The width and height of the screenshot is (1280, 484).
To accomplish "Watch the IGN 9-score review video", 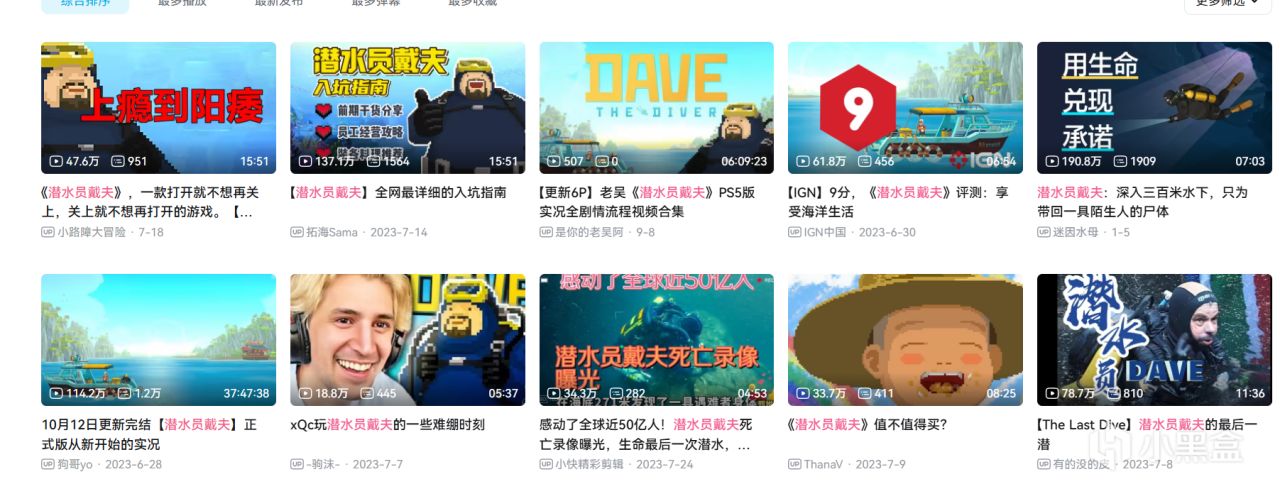I will pyautogui.click(x=905, y=107).
